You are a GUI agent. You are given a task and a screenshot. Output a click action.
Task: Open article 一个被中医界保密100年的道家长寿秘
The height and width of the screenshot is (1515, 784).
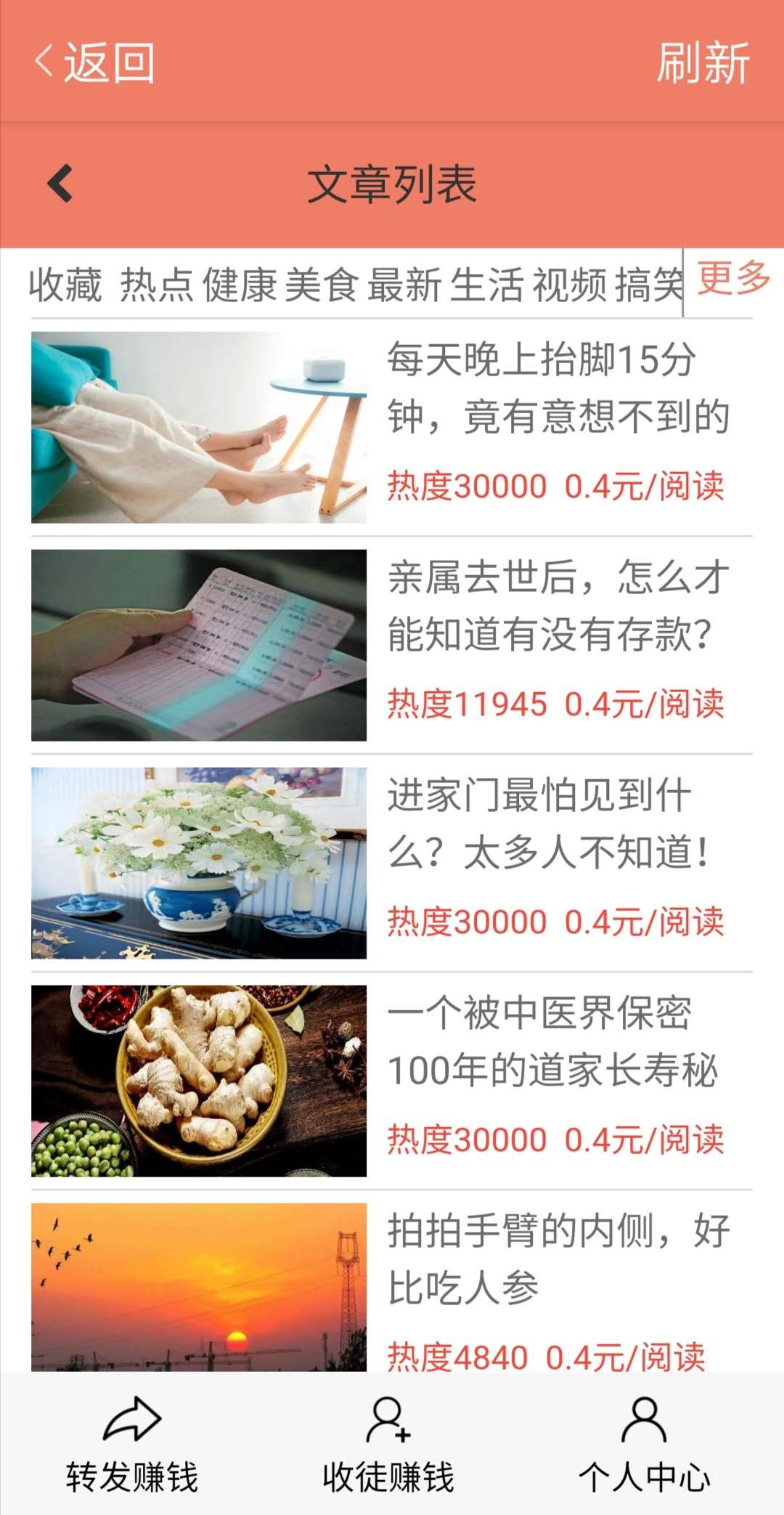click(x=392, y=1081)
